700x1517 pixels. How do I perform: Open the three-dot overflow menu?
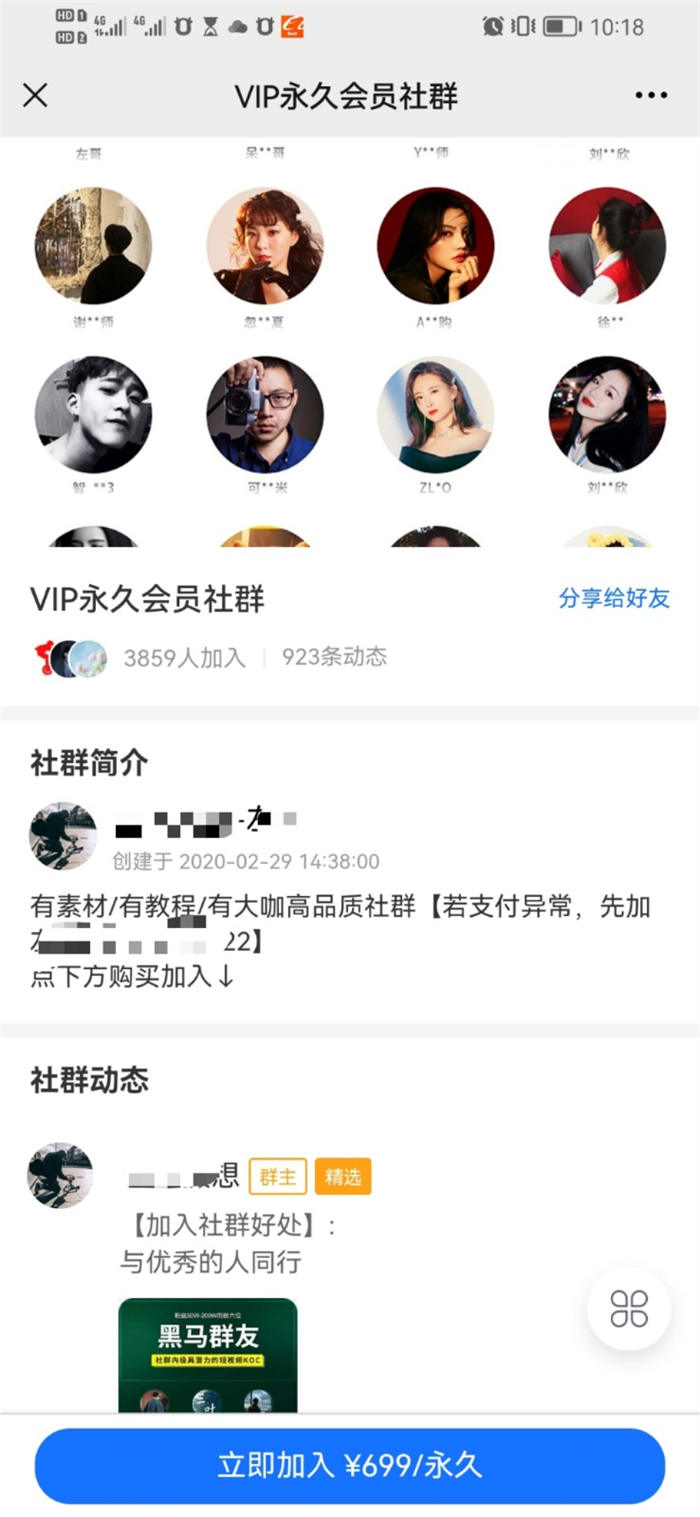[x=651, y=96]
